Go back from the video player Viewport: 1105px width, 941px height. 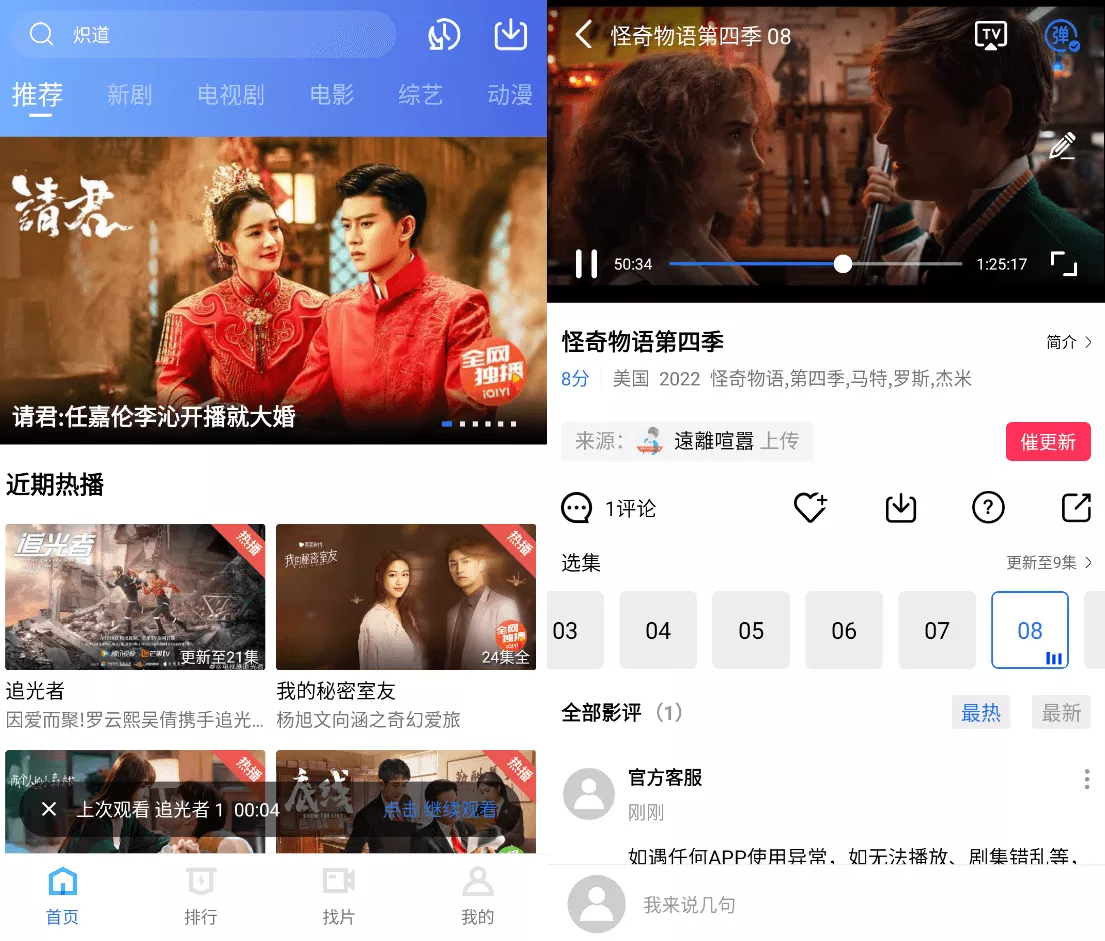tap(584, 36)
